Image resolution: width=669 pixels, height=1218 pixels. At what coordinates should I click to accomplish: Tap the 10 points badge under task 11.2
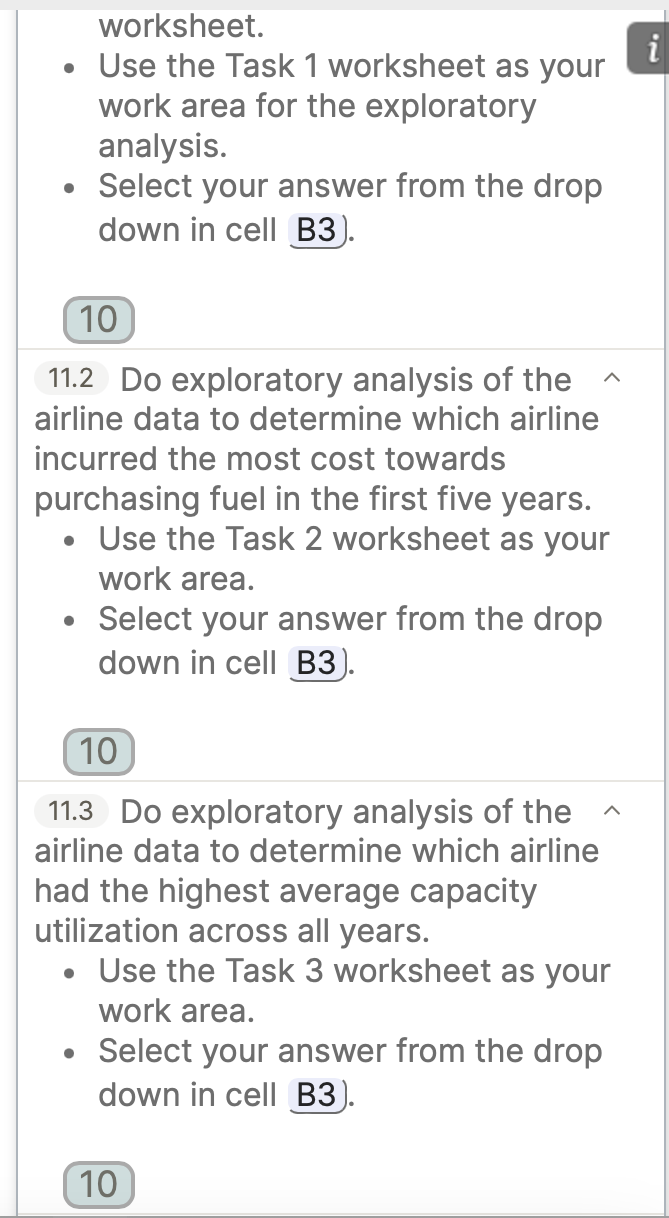coord(98,751)
